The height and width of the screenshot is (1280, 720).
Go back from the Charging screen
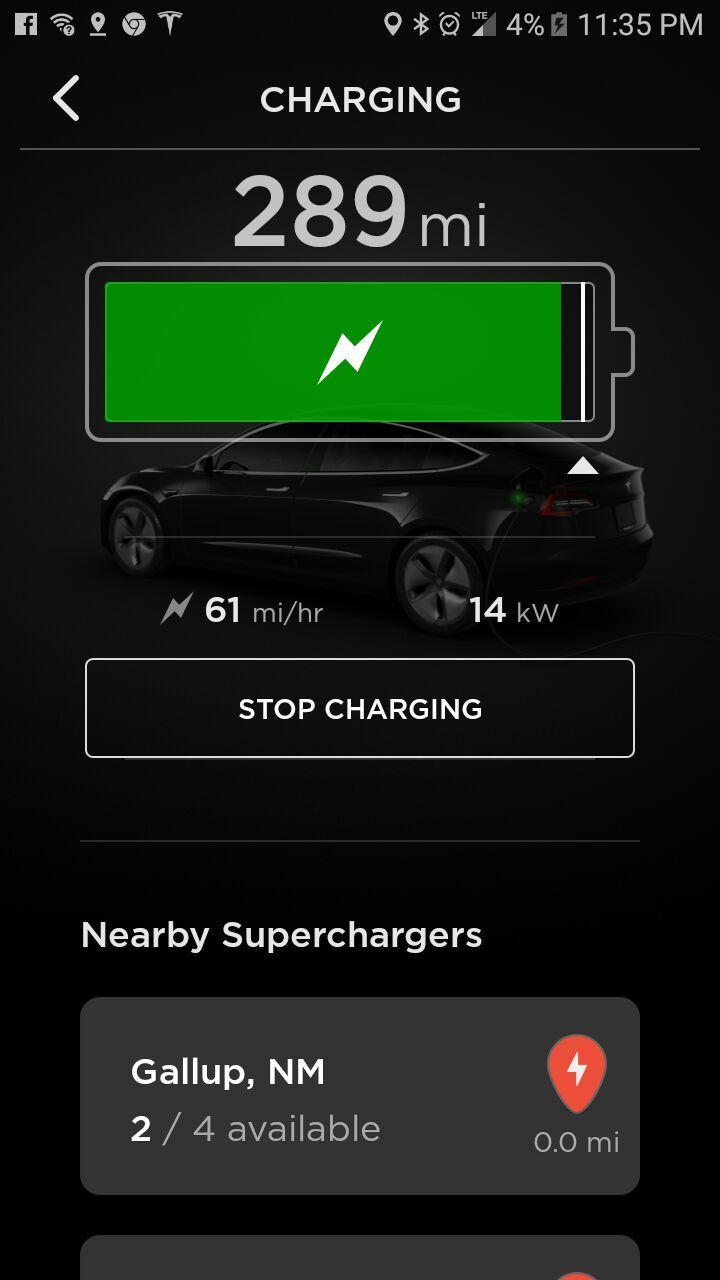(x=66, y=99)
